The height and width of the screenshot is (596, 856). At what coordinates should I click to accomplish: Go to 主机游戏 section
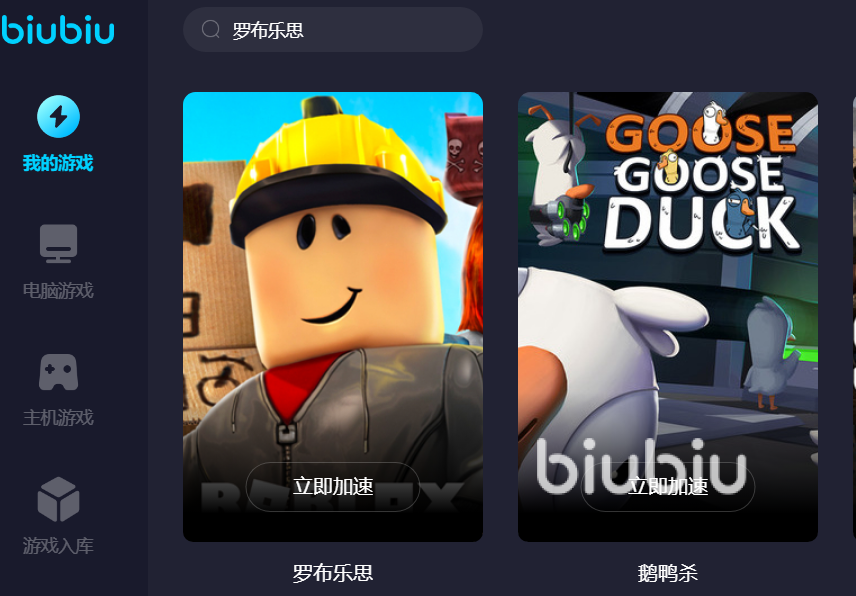click(x=58, y=390)
